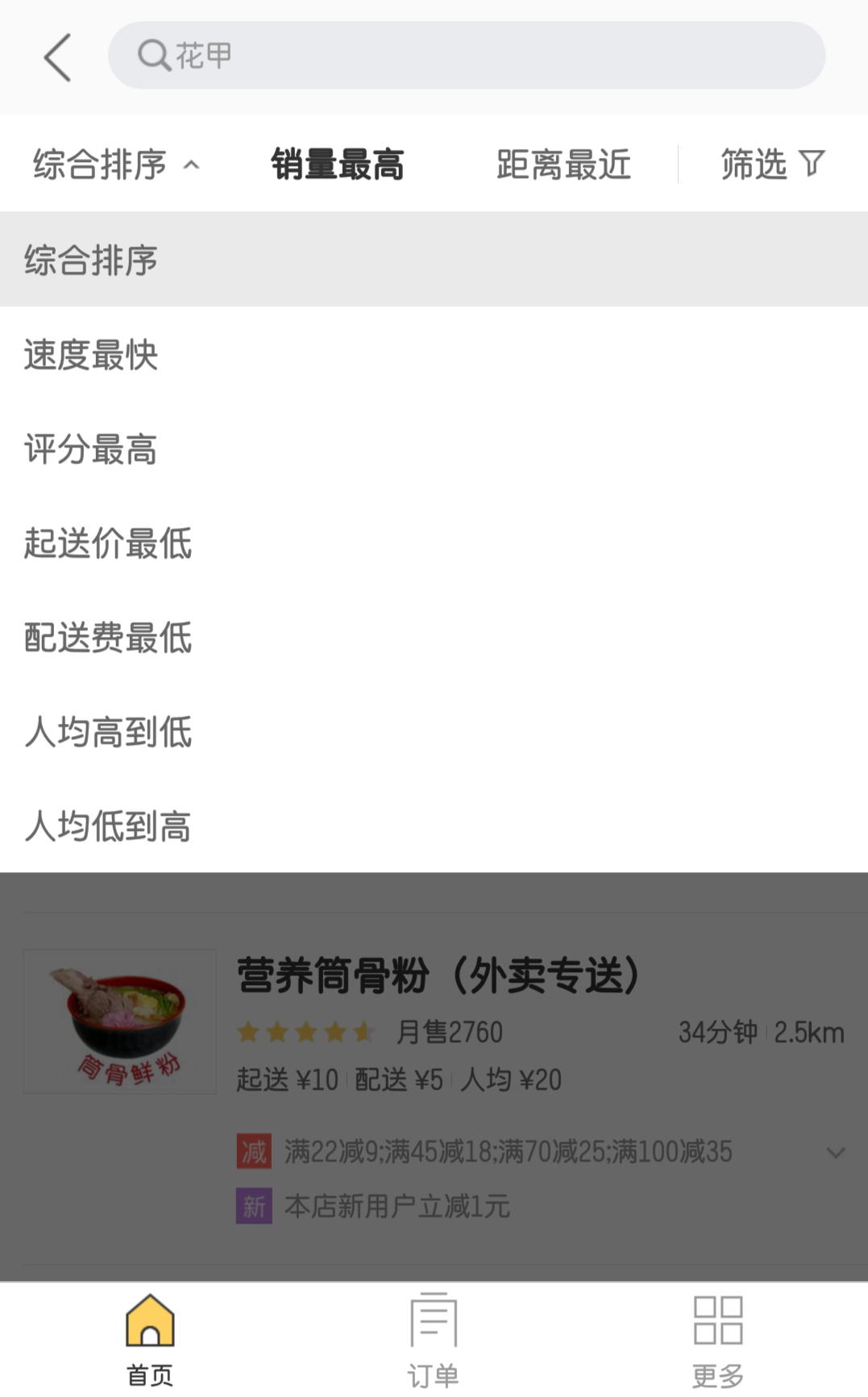This screenshot has width=868, height=1397.
Task: Pick 配送费最低 from the list
Action: (x=108, y=638)
